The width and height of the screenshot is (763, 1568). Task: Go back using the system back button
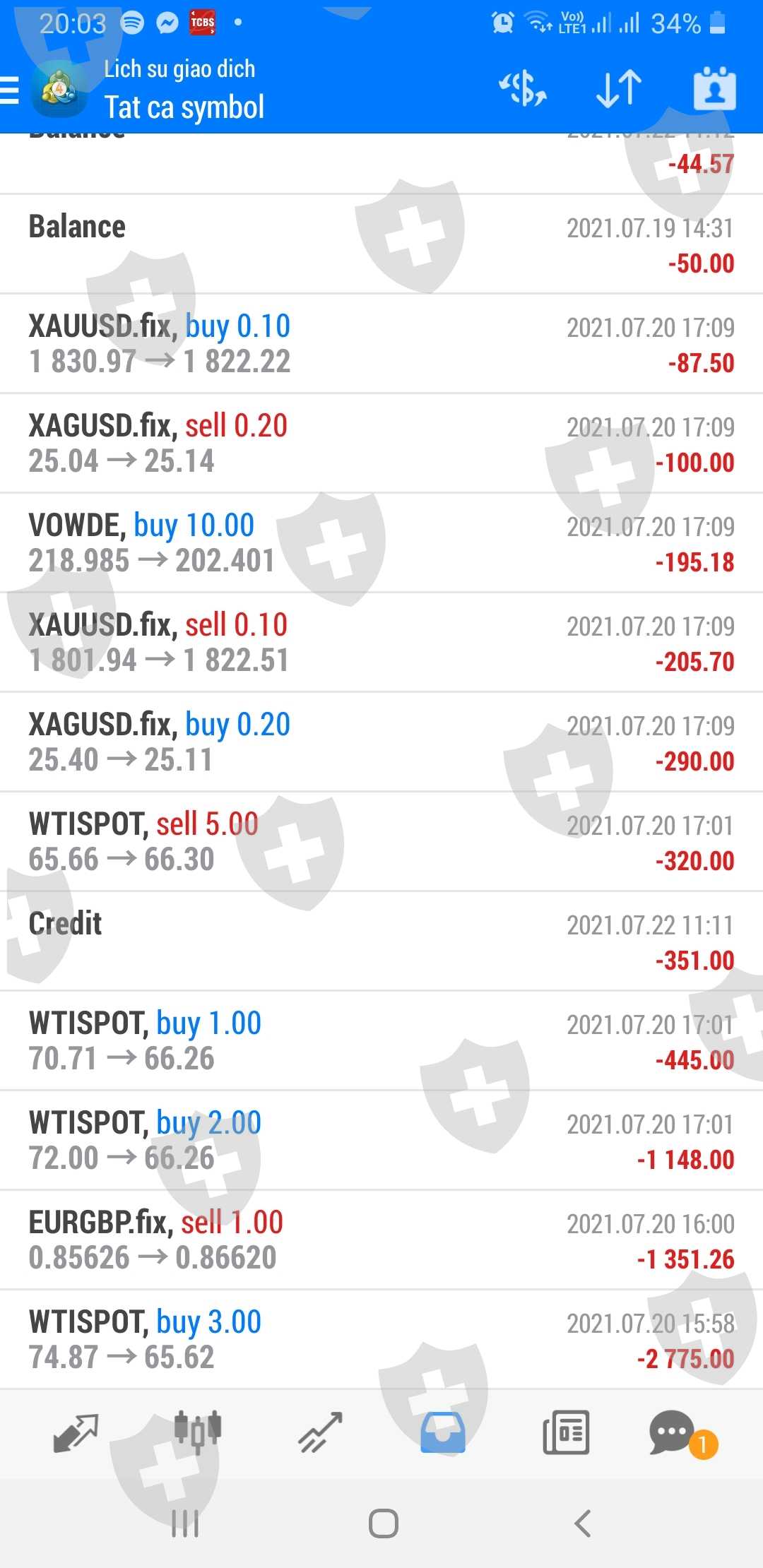pos(582,1524)
